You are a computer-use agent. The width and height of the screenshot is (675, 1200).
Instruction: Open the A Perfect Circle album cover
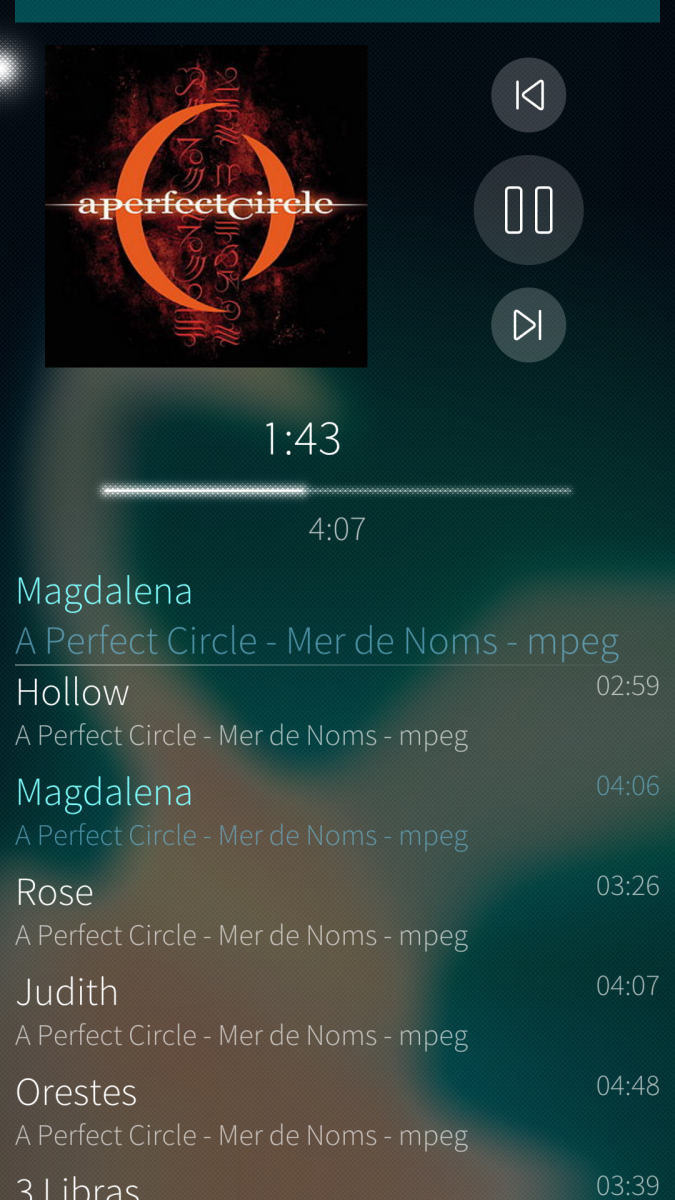(x=206, y=206)
